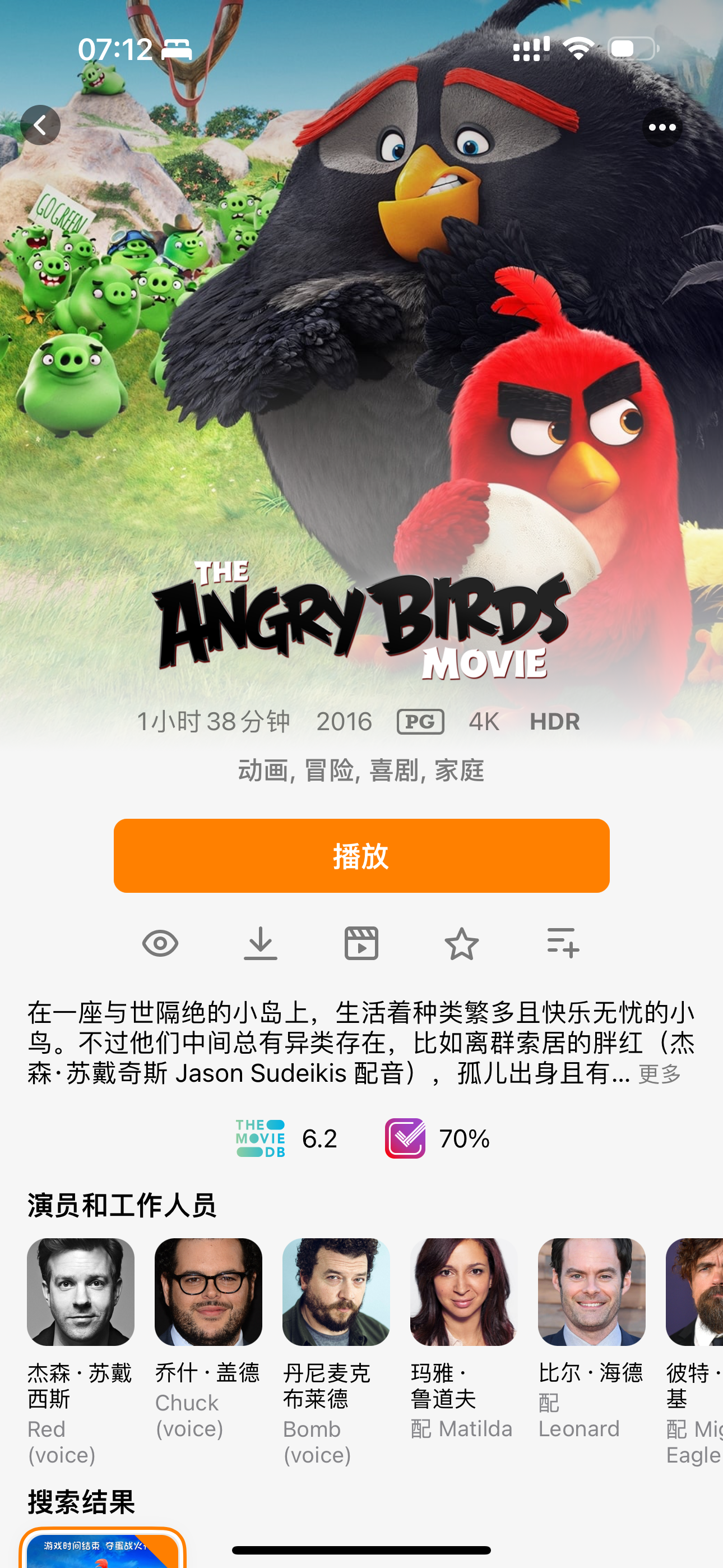Add the movie to favorites with the star
The height and width of the screenshot is (1568, 723).
tap(462, 943)
